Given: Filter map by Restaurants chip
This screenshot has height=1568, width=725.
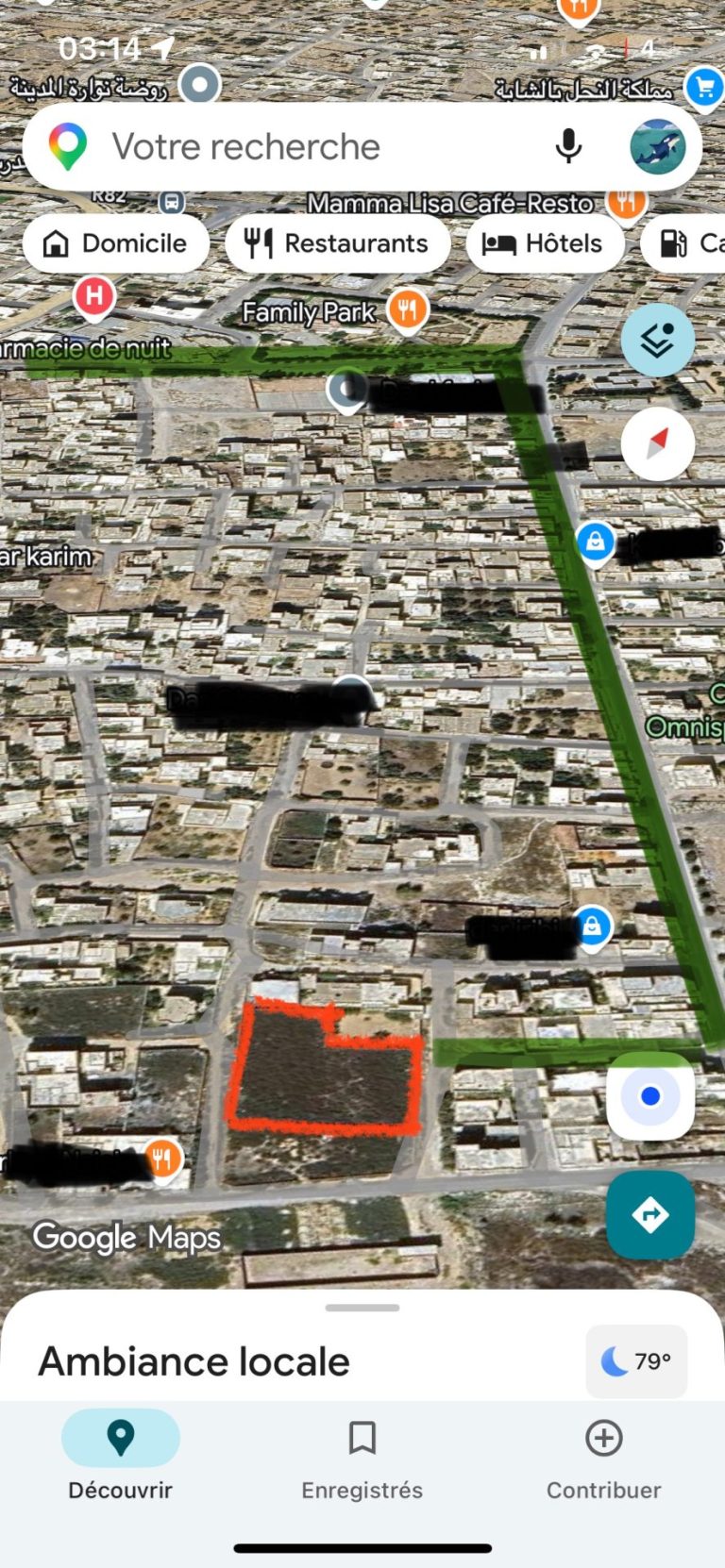Looking at the screenshot, I should [337, 243].
